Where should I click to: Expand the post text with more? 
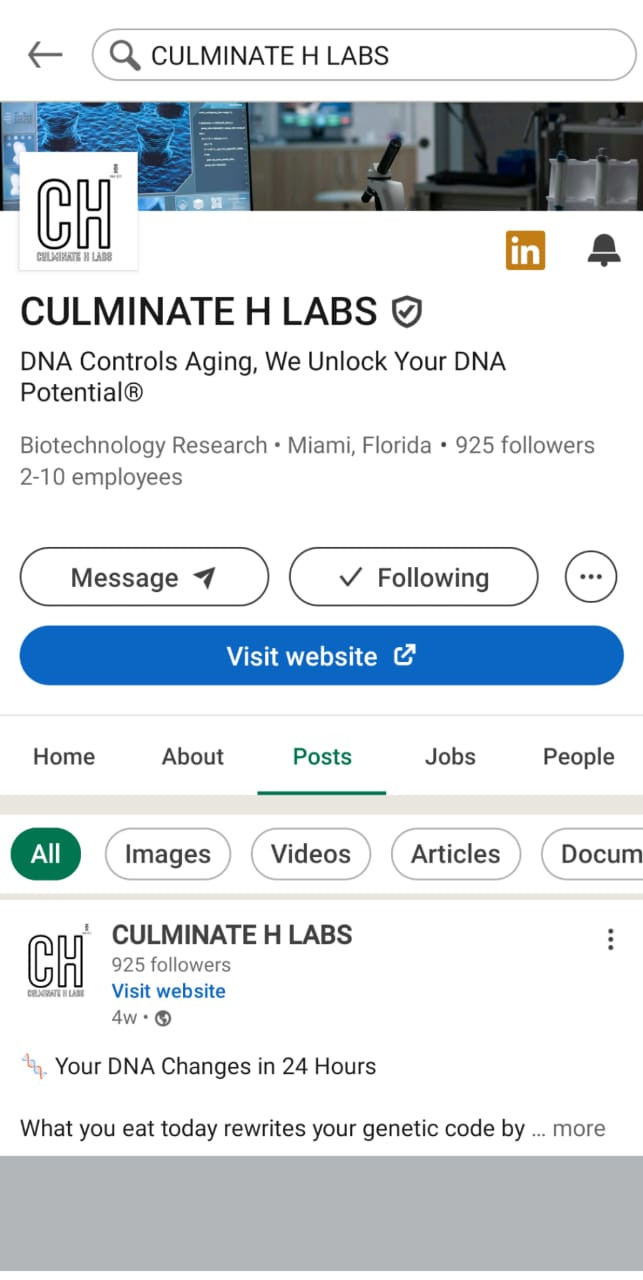coord(578,1129)
